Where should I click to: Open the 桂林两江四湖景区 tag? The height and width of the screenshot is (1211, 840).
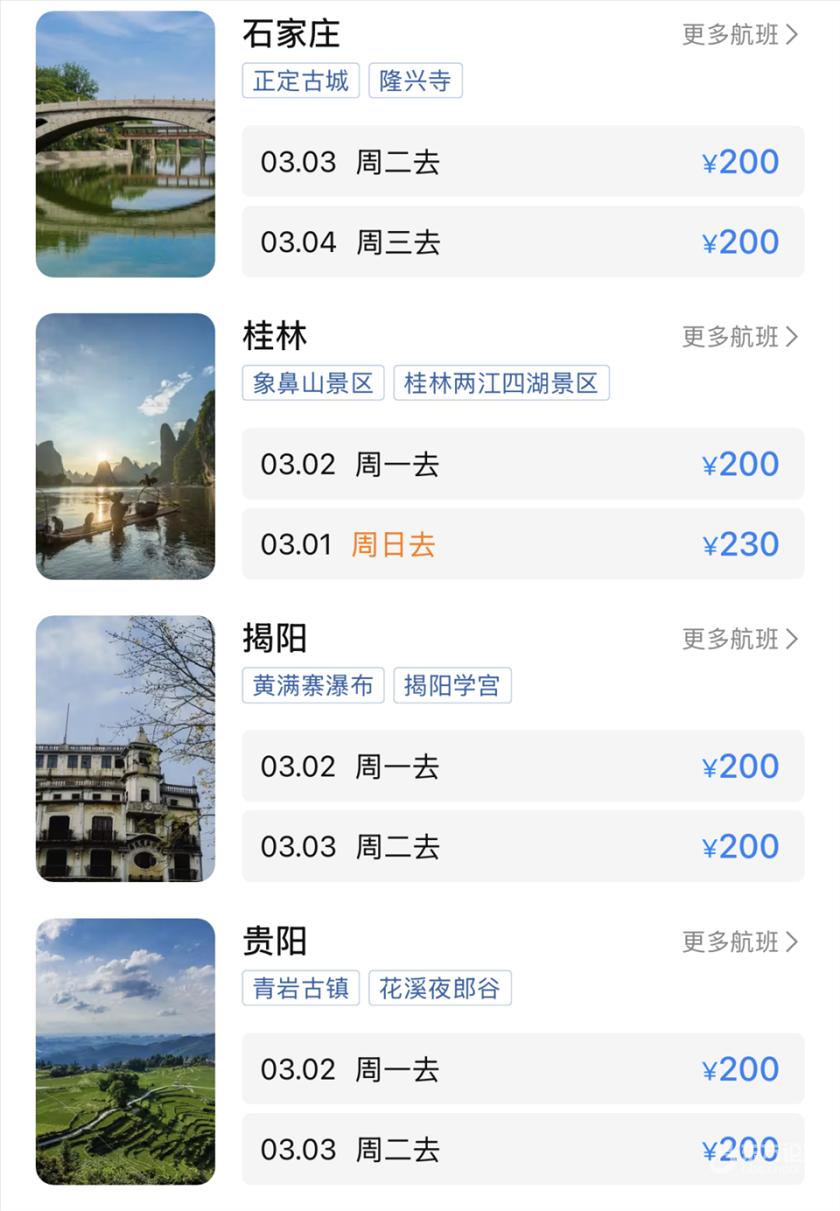(501, 383)
